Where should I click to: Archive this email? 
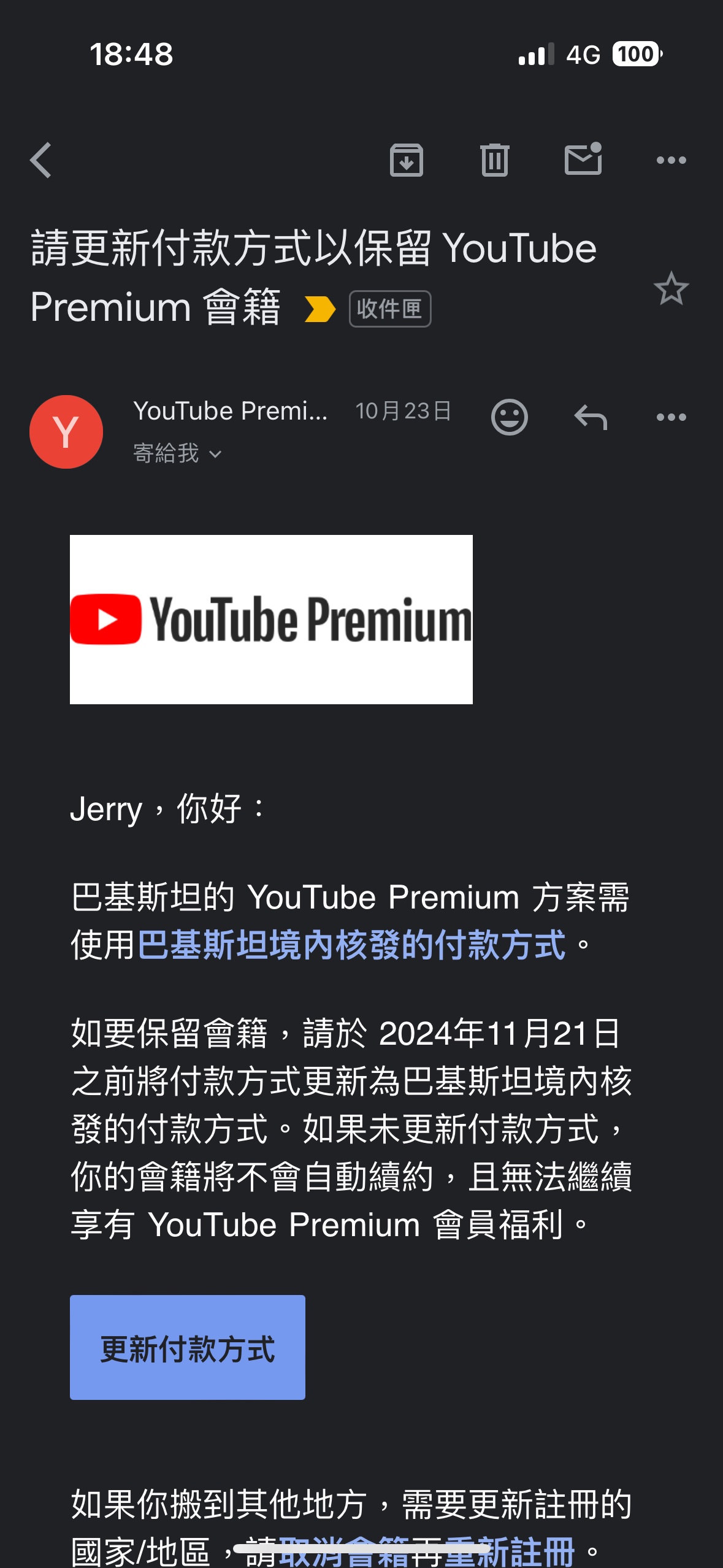click(x=406, y=160)
